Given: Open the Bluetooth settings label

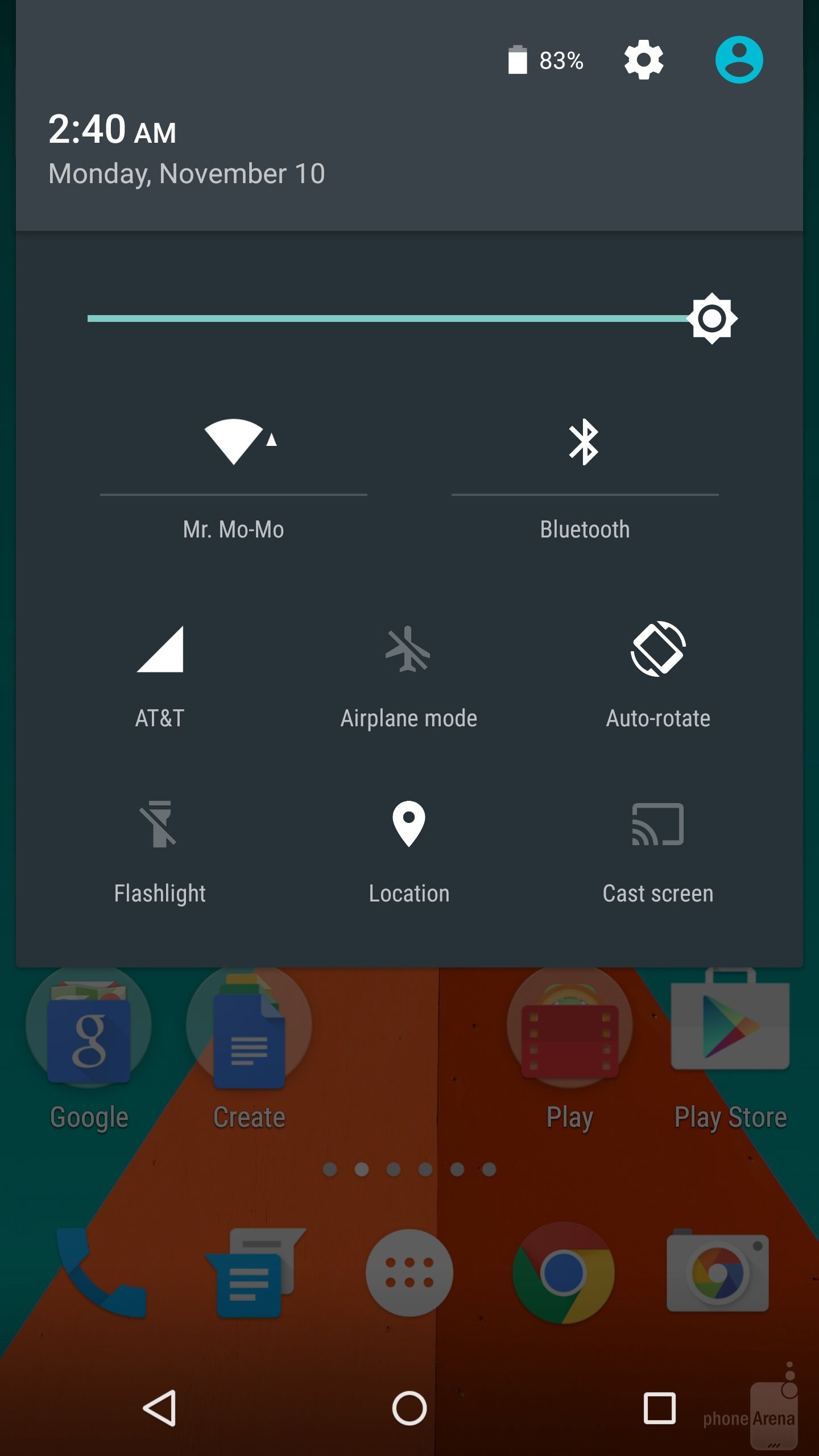Looking at the screenshot, I should tap(585, 530).
